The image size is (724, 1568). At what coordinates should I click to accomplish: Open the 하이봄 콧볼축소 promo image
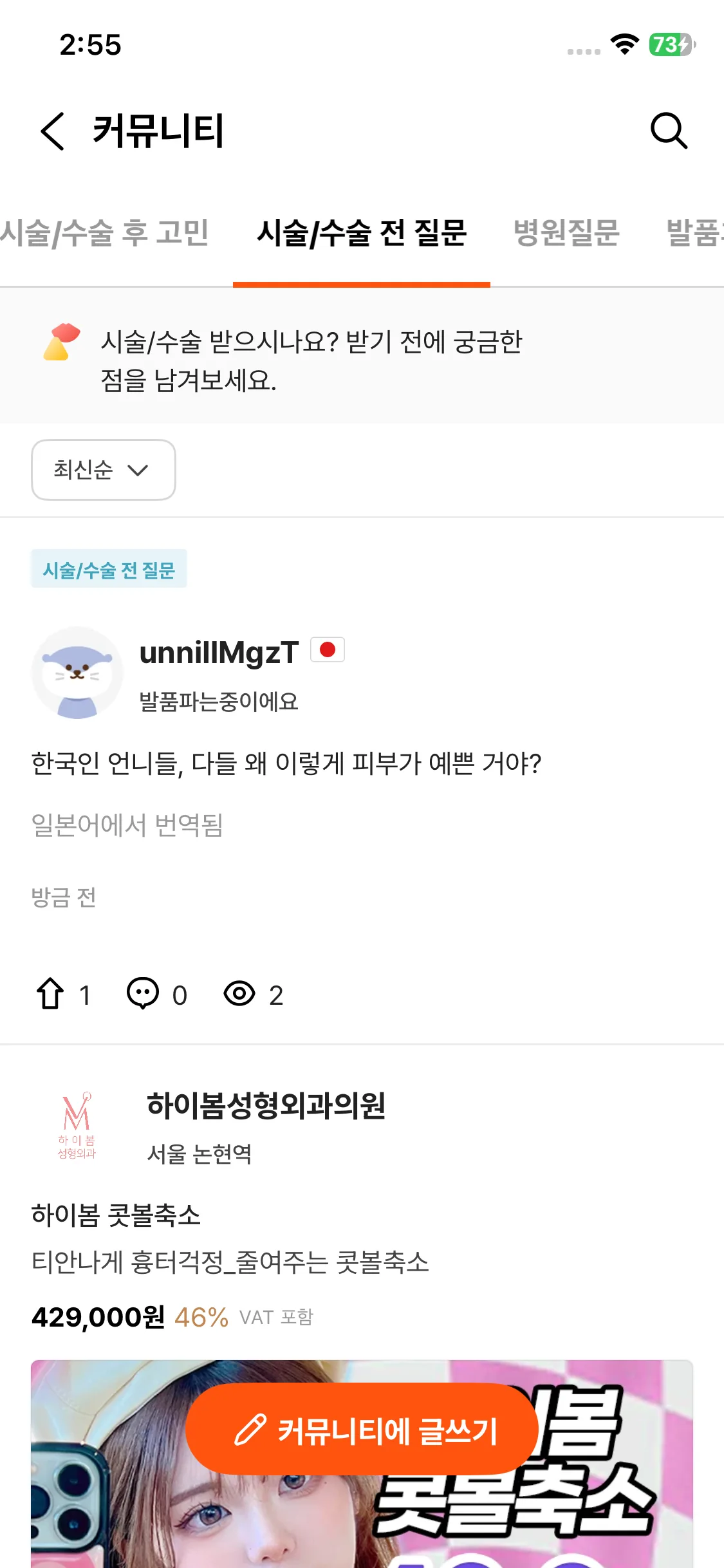point(362,1464)
